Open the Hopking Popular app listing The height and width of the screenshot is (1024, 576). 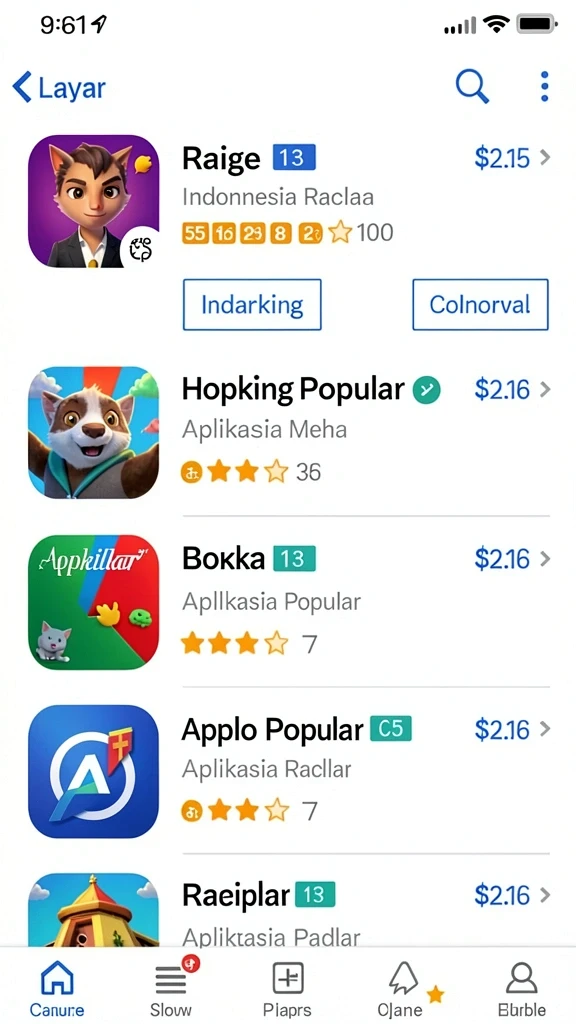288,432
